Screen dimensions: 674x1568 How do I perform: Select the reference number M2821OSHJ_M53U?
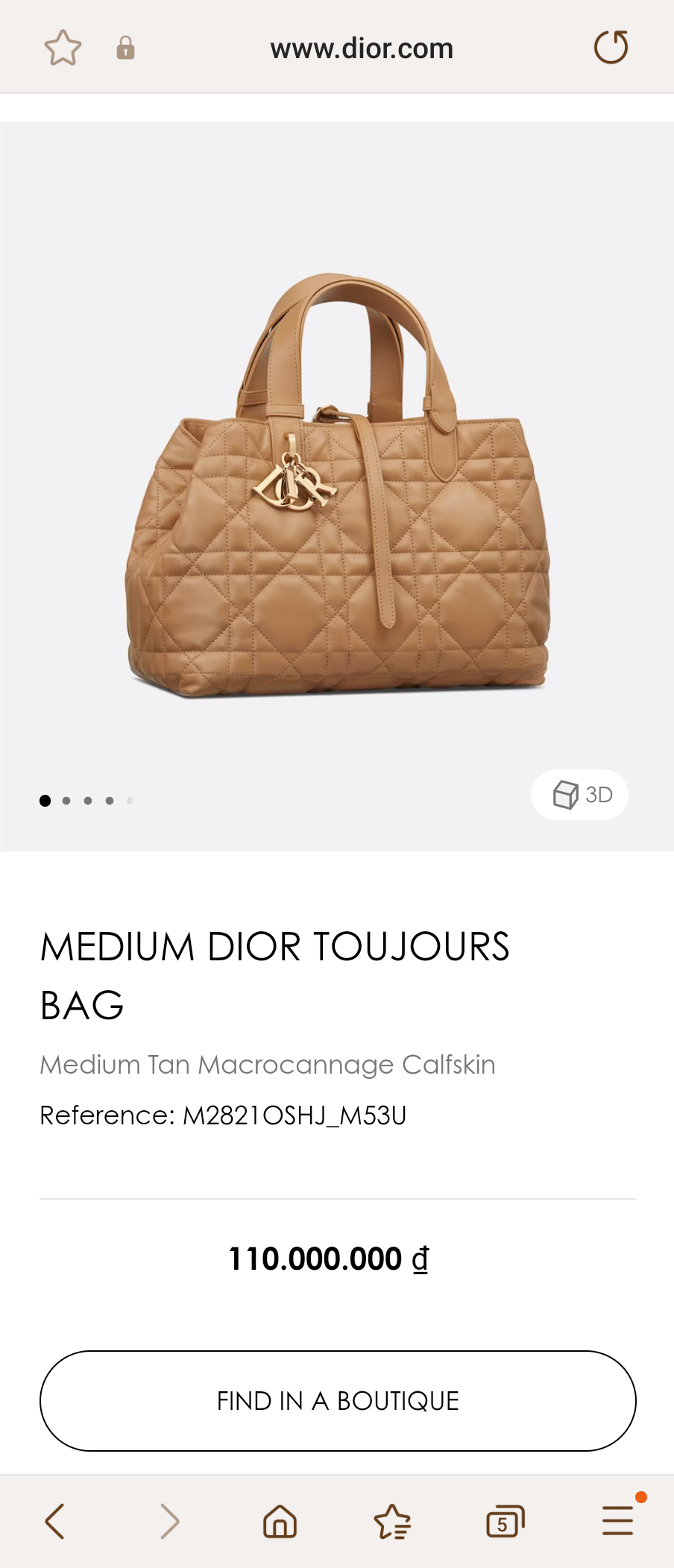(224, 1116)
